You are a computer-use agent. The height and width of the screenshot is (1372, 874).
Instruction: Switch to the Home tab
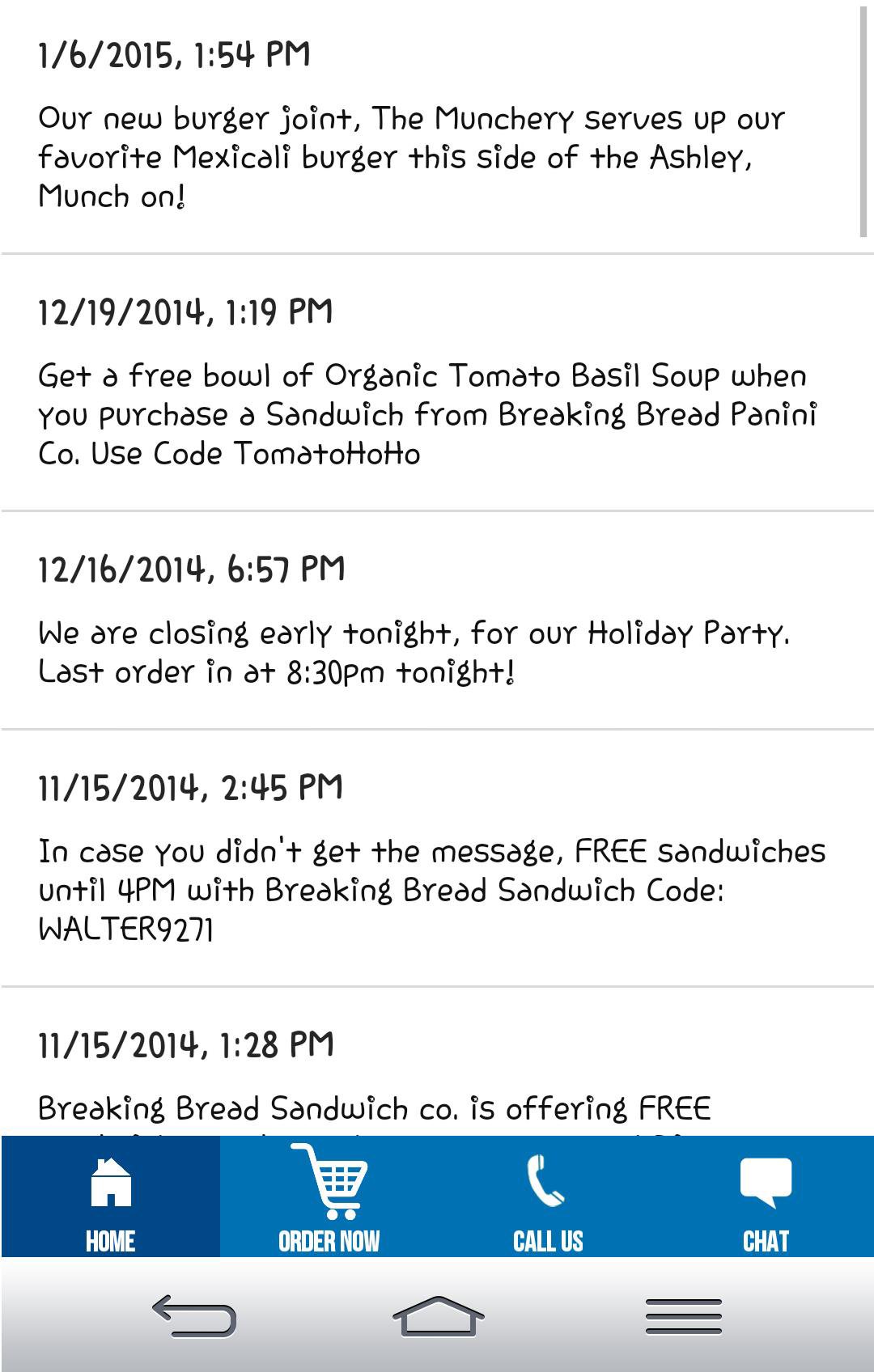111,1196
